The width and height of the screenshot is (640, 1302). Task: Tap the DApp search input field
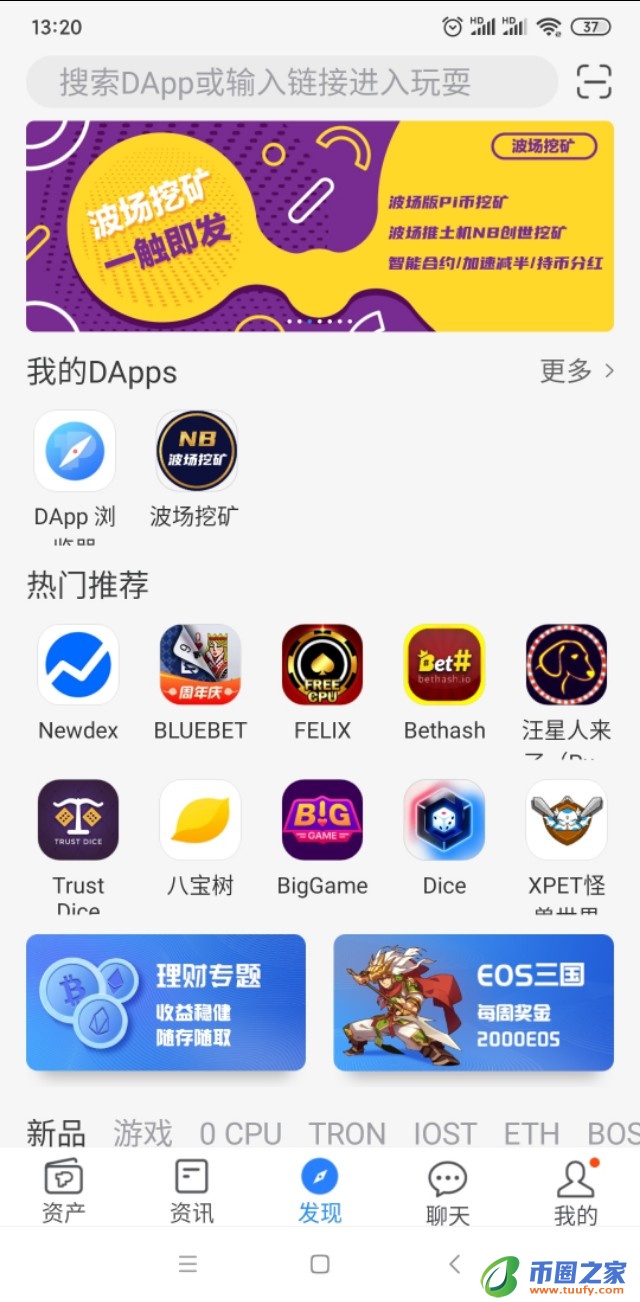(x=290, y=82)
